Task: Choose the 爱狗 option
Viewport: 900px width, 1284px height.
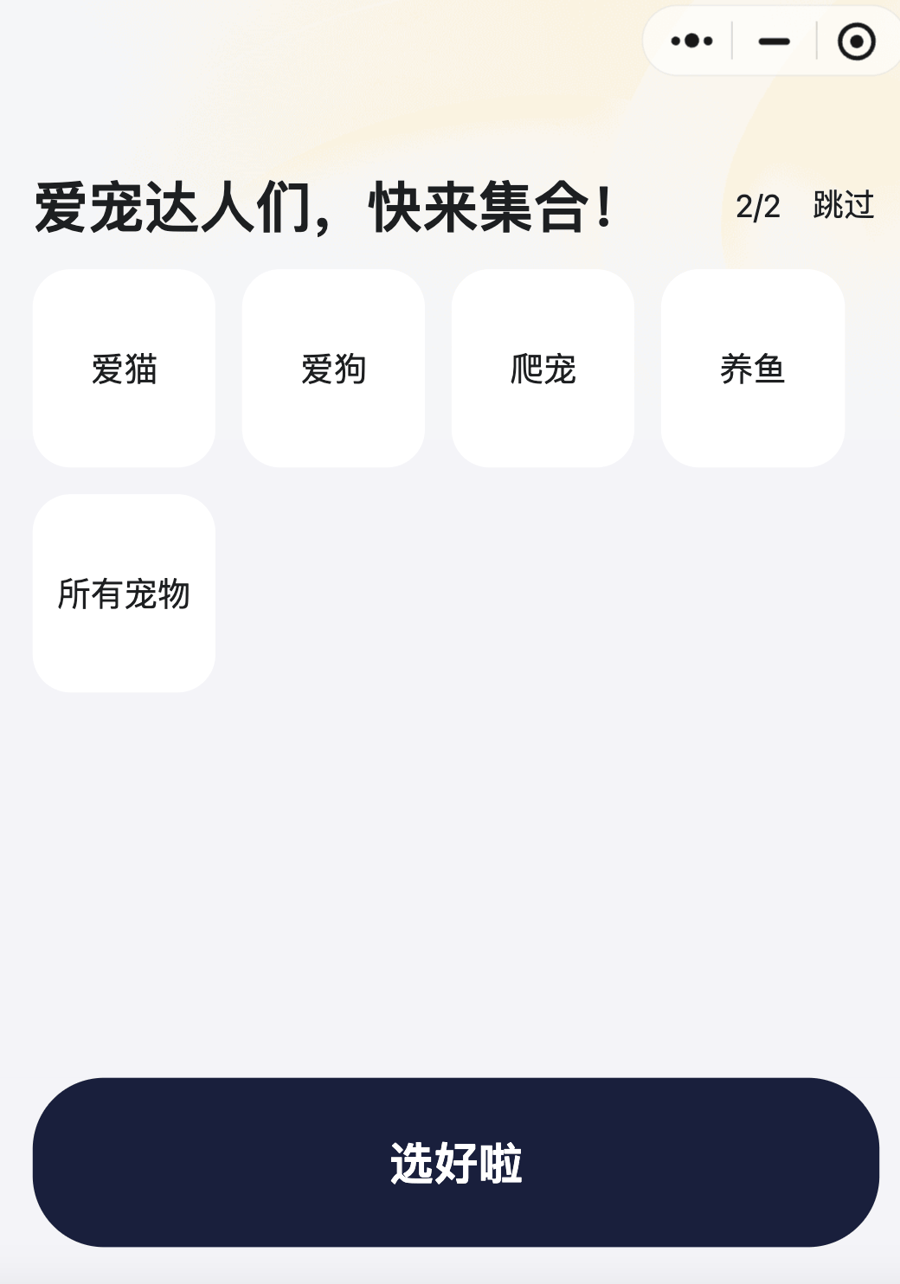Action: [x=333, y=368]
